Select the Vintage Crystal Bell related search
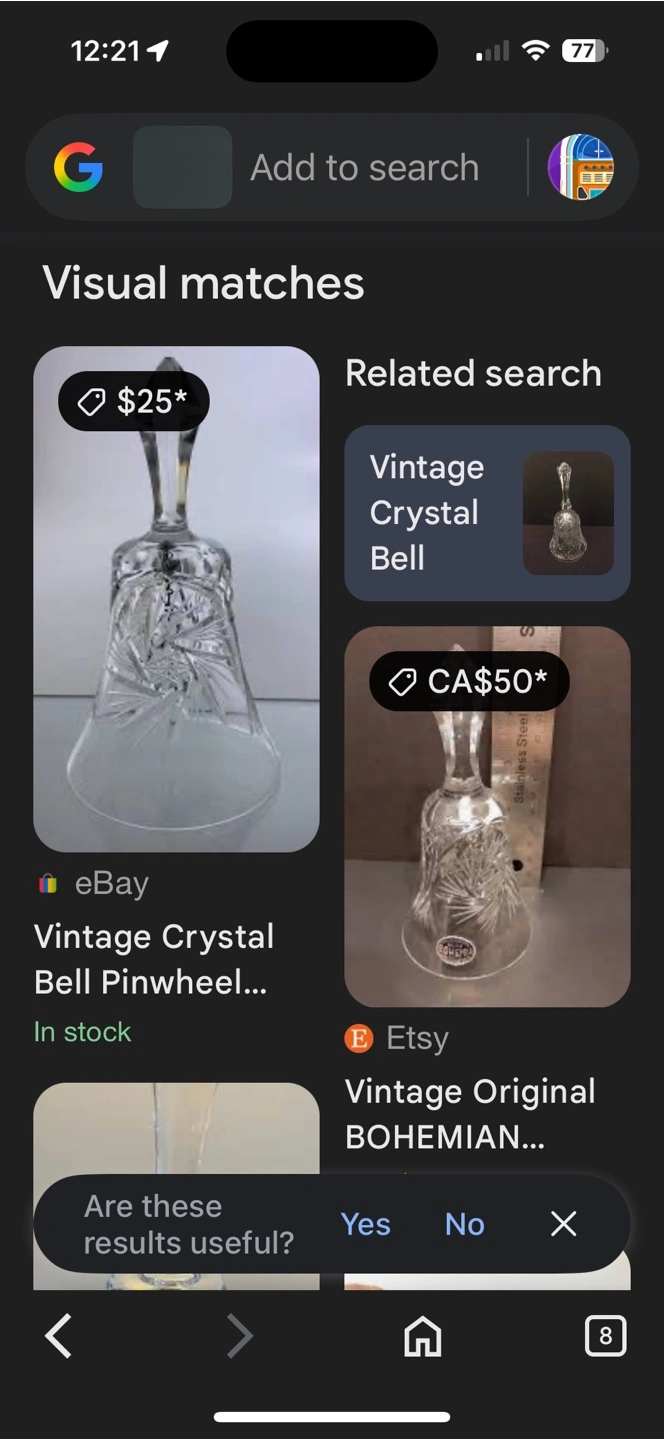The image size is (664, 1440). point(487,513)
